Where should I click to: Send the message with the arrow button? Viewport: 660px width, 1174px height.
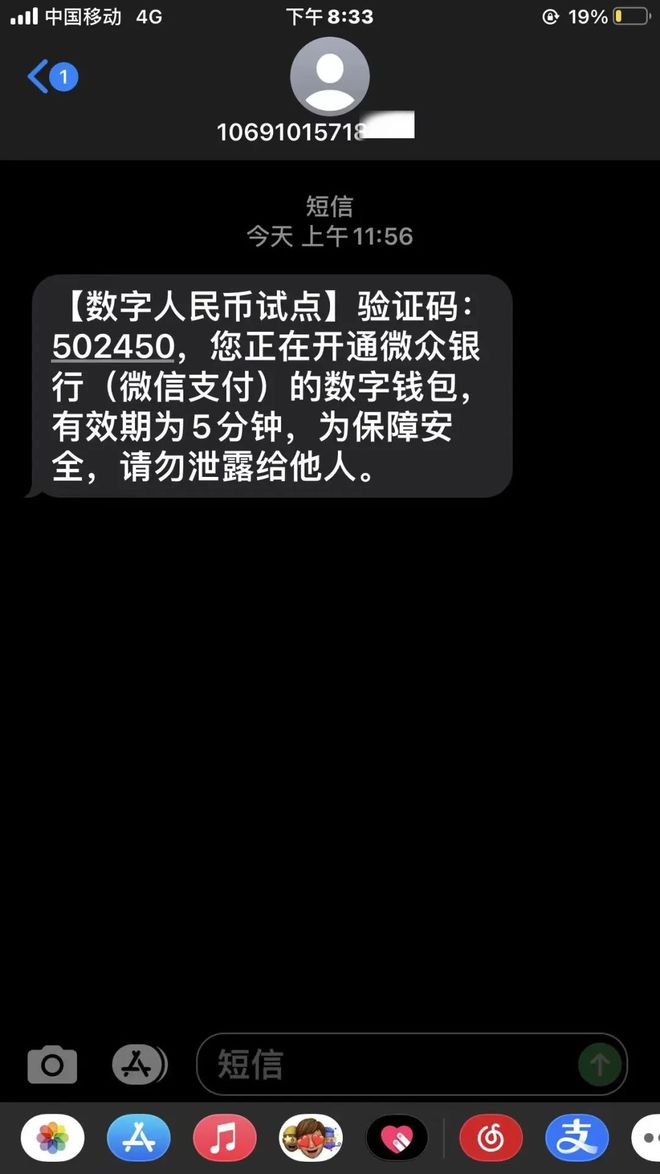[x=599, y=1064]
